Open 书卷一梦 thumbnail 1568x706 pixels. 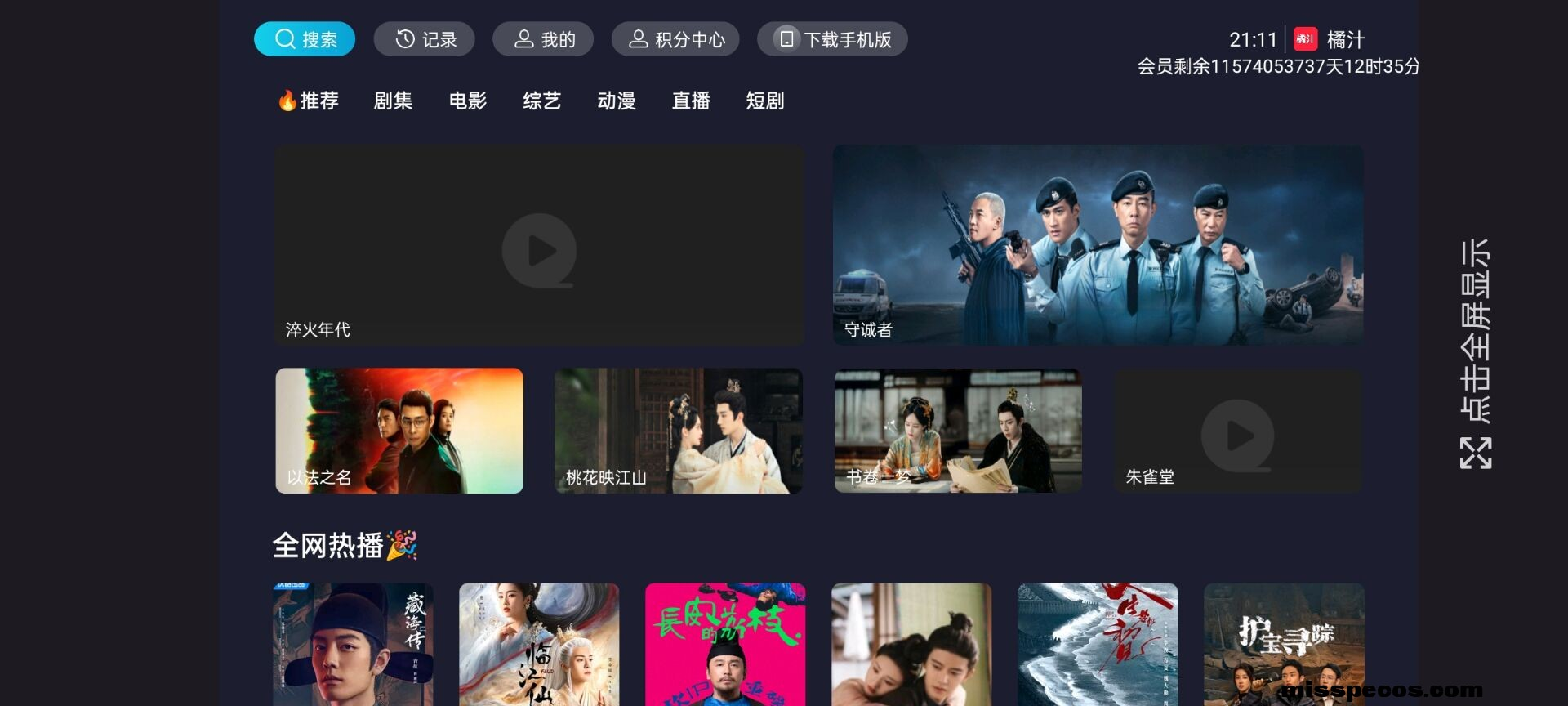point(958,431)
